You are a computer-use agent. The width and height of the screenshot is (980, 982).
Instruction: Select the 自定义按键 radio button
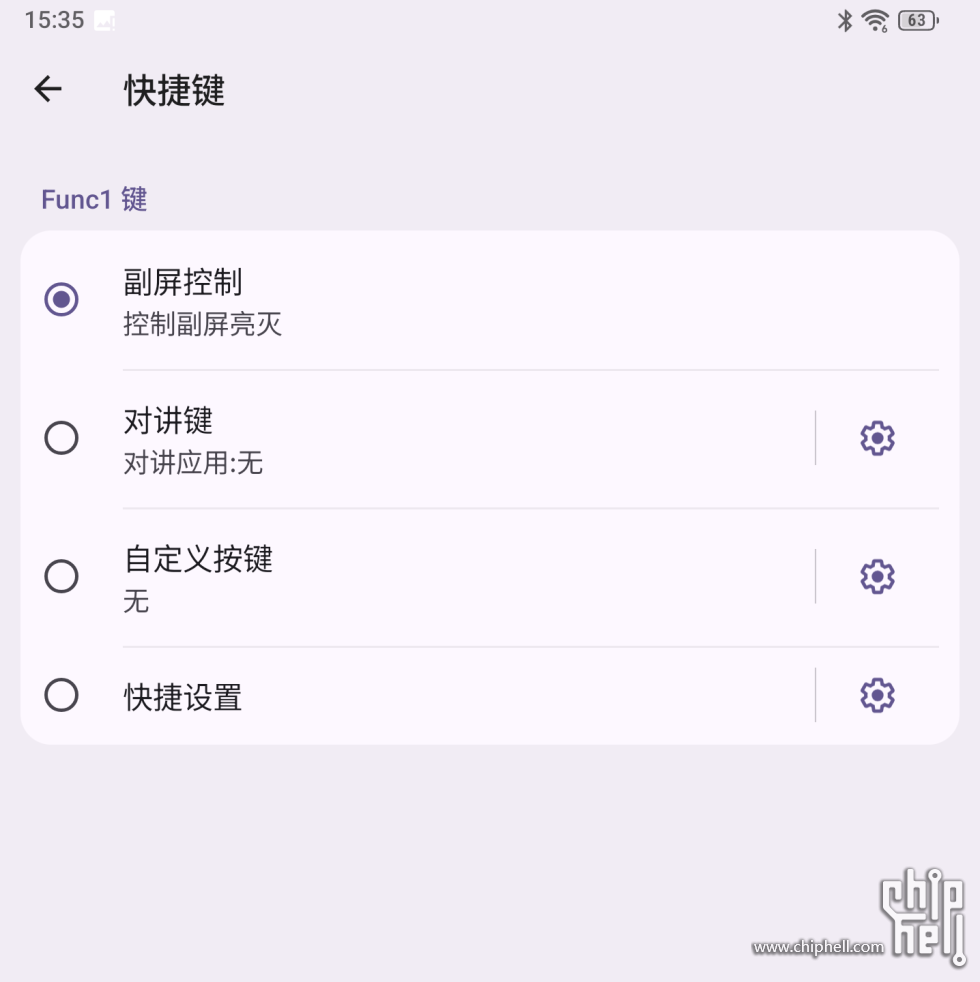coord(61,576)
